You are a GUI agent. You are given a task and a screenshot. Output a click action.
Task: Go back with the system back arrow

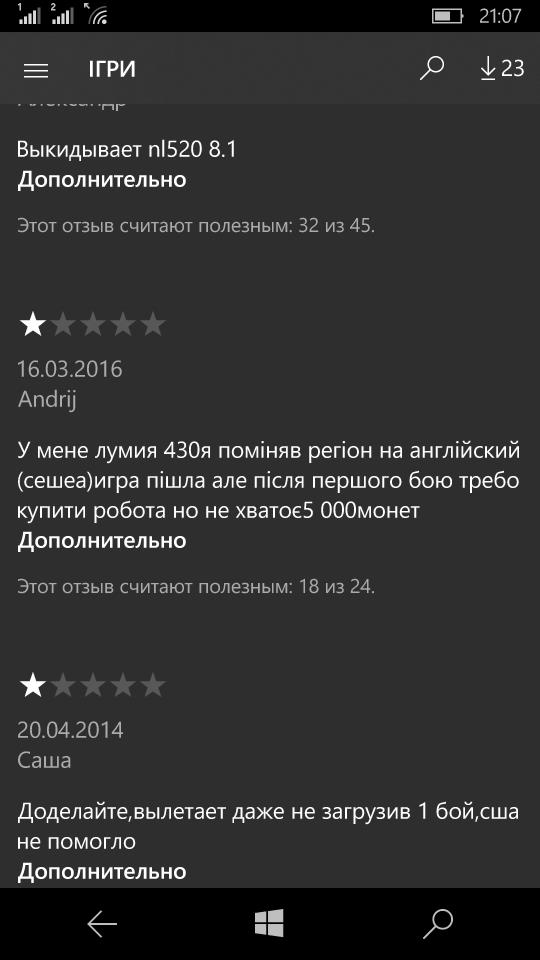pos(102,924)
